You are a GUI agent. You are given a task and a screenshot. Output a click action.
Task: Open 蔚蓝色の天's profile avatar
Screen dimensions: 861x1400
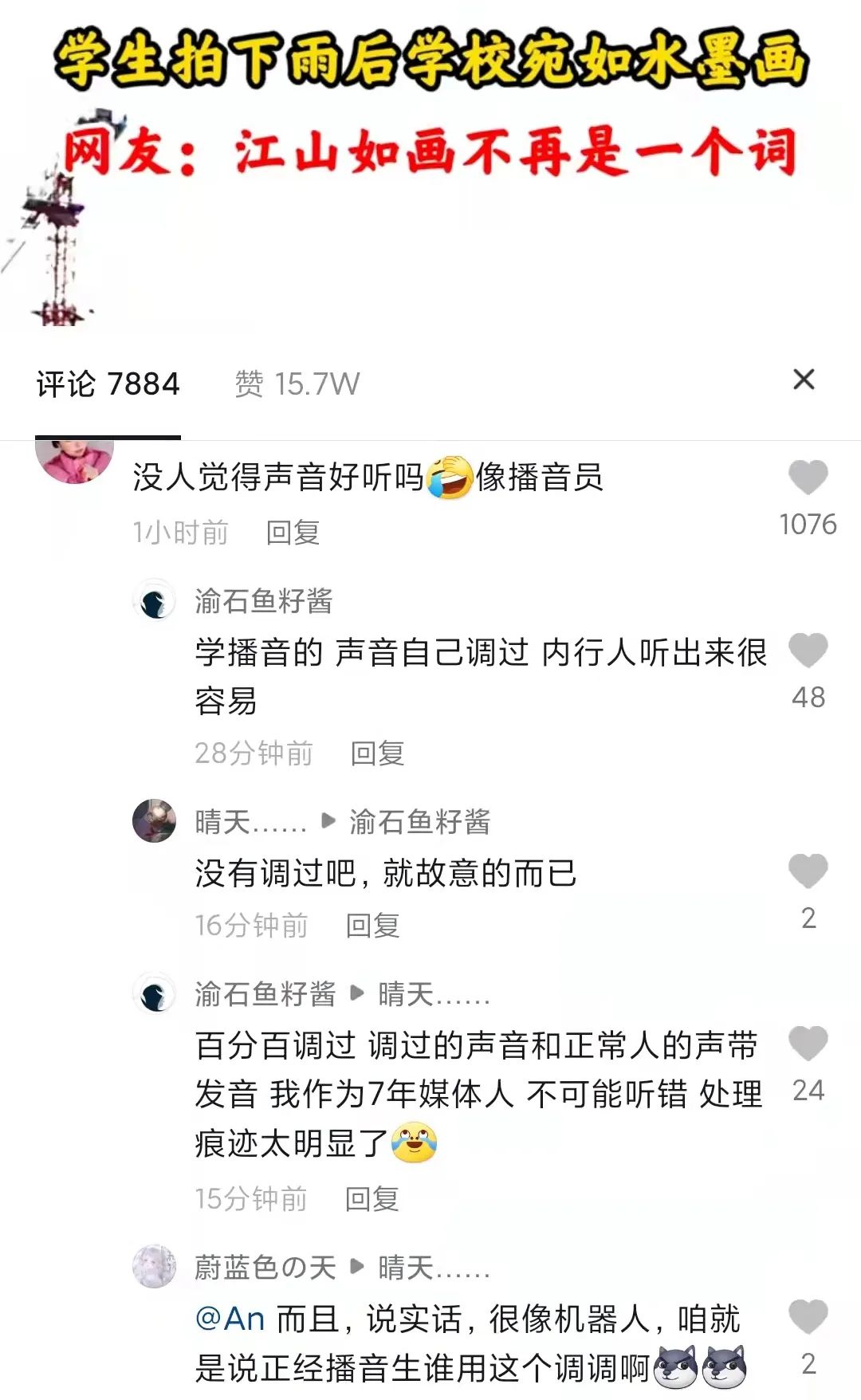click(x=154, y=1266)
